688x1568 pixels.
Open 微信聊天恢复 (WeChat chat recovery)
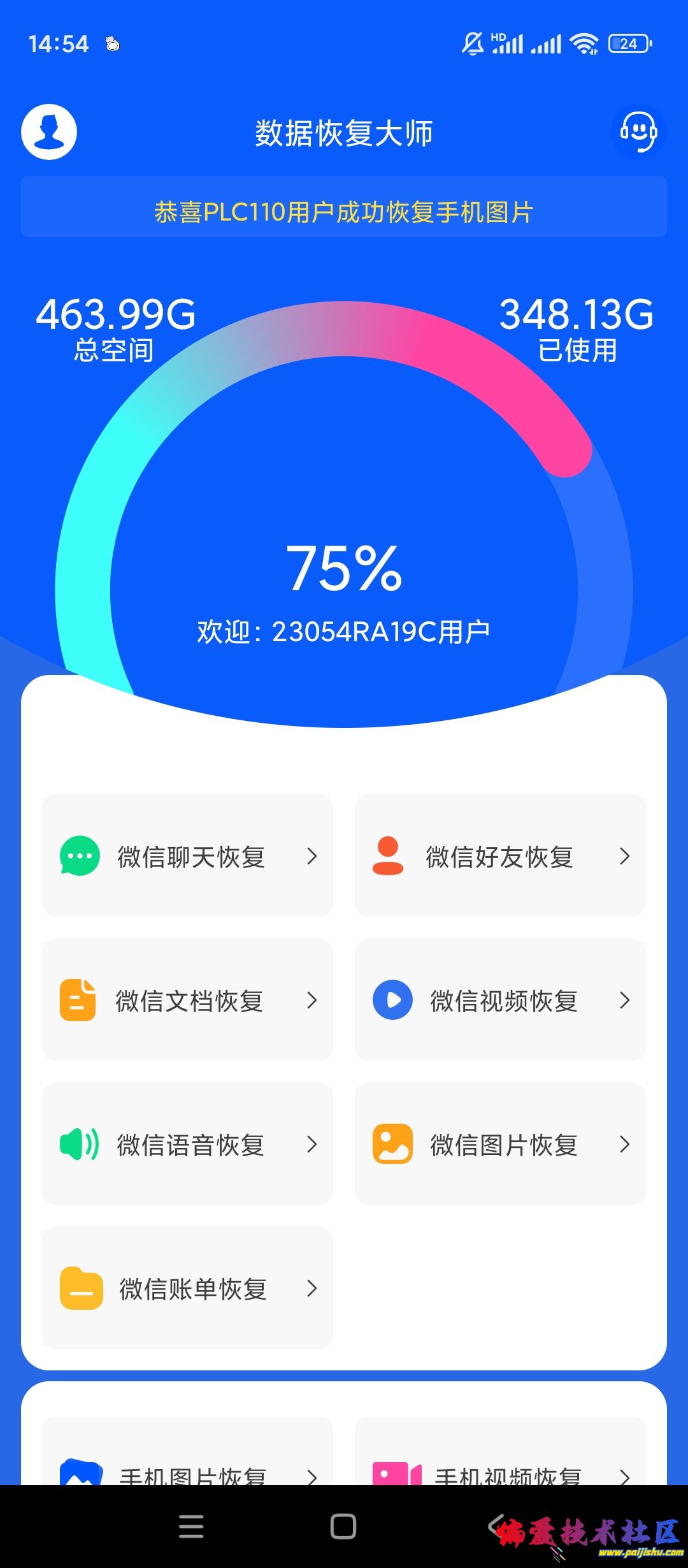point(187,856)
